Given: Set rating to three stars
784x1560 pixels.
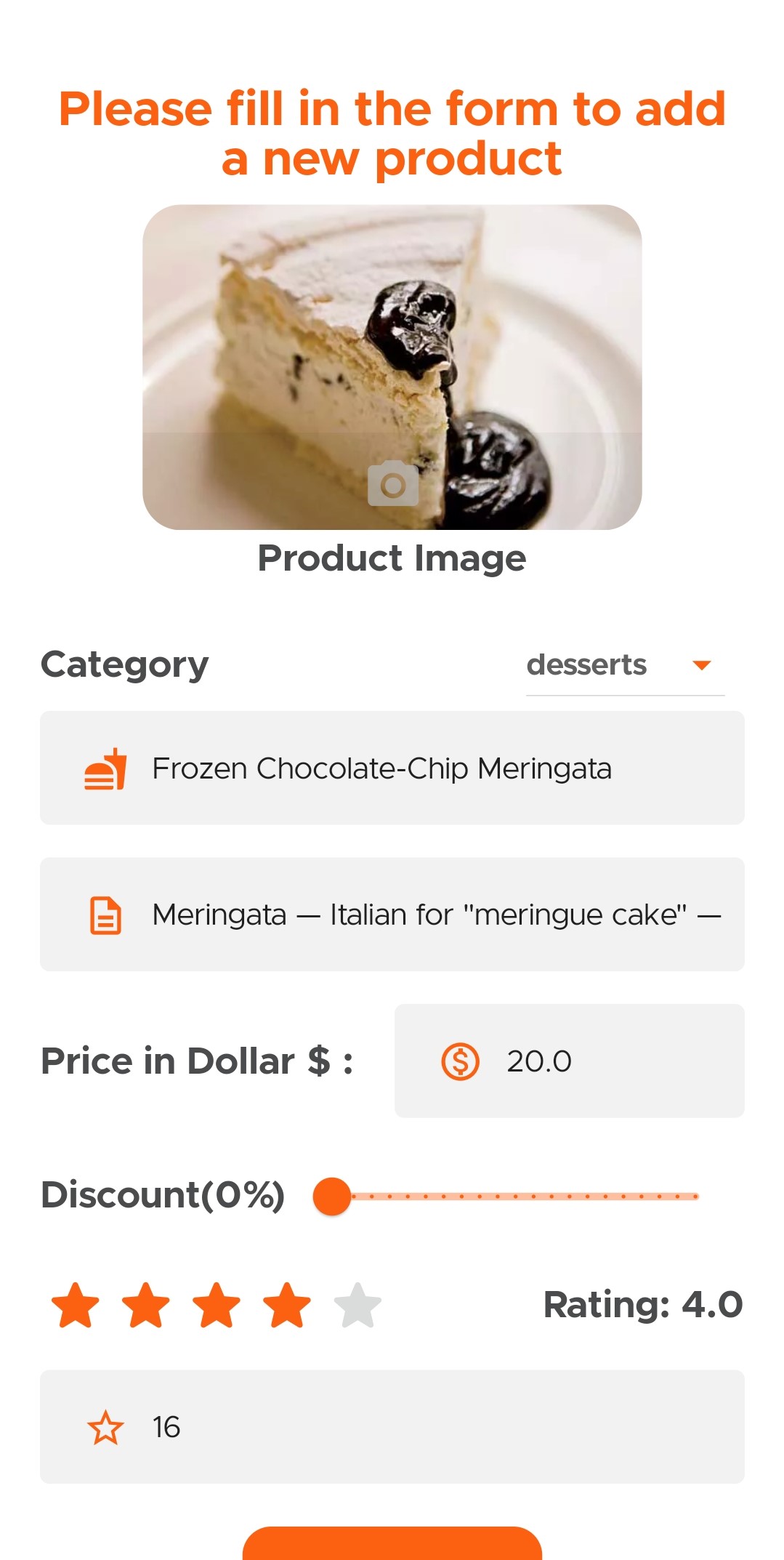Looking at the screenshot, I should pyautogui.click(x=217, y=1306).
